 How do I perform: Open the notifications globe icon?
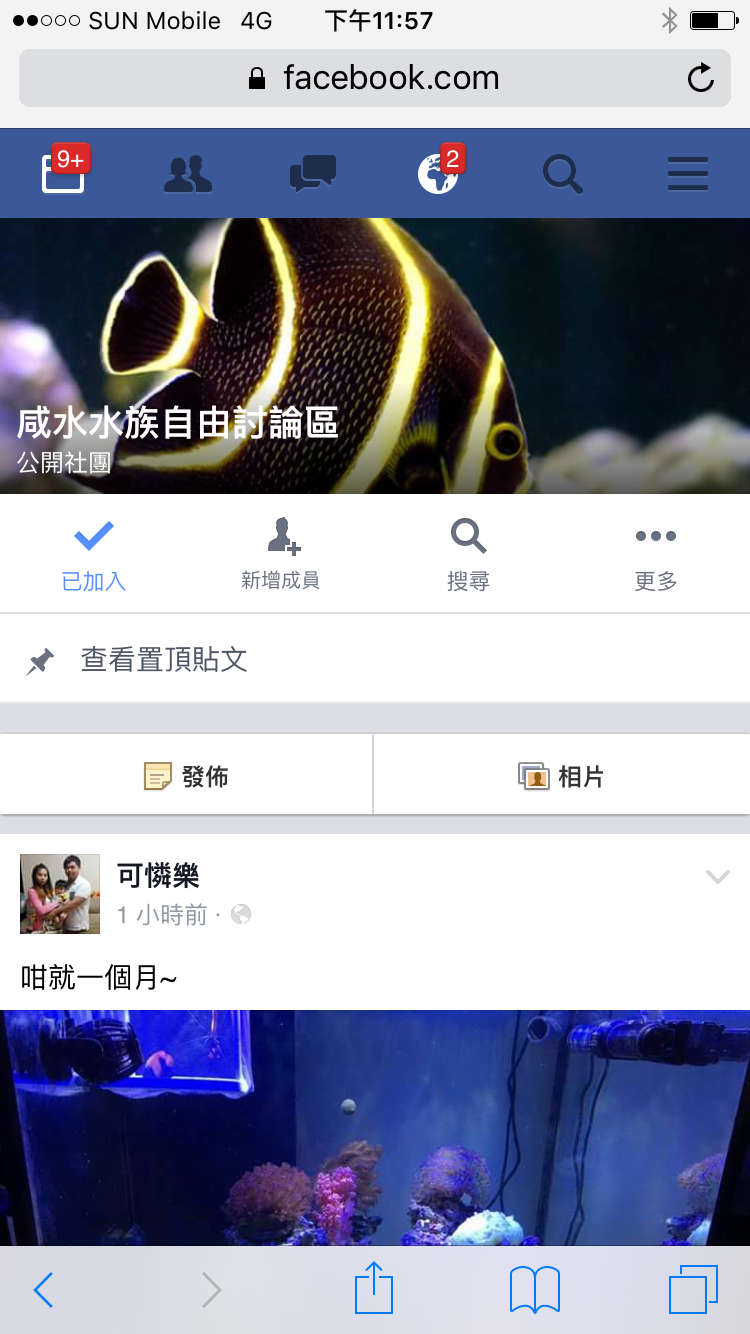click(437, 174)
